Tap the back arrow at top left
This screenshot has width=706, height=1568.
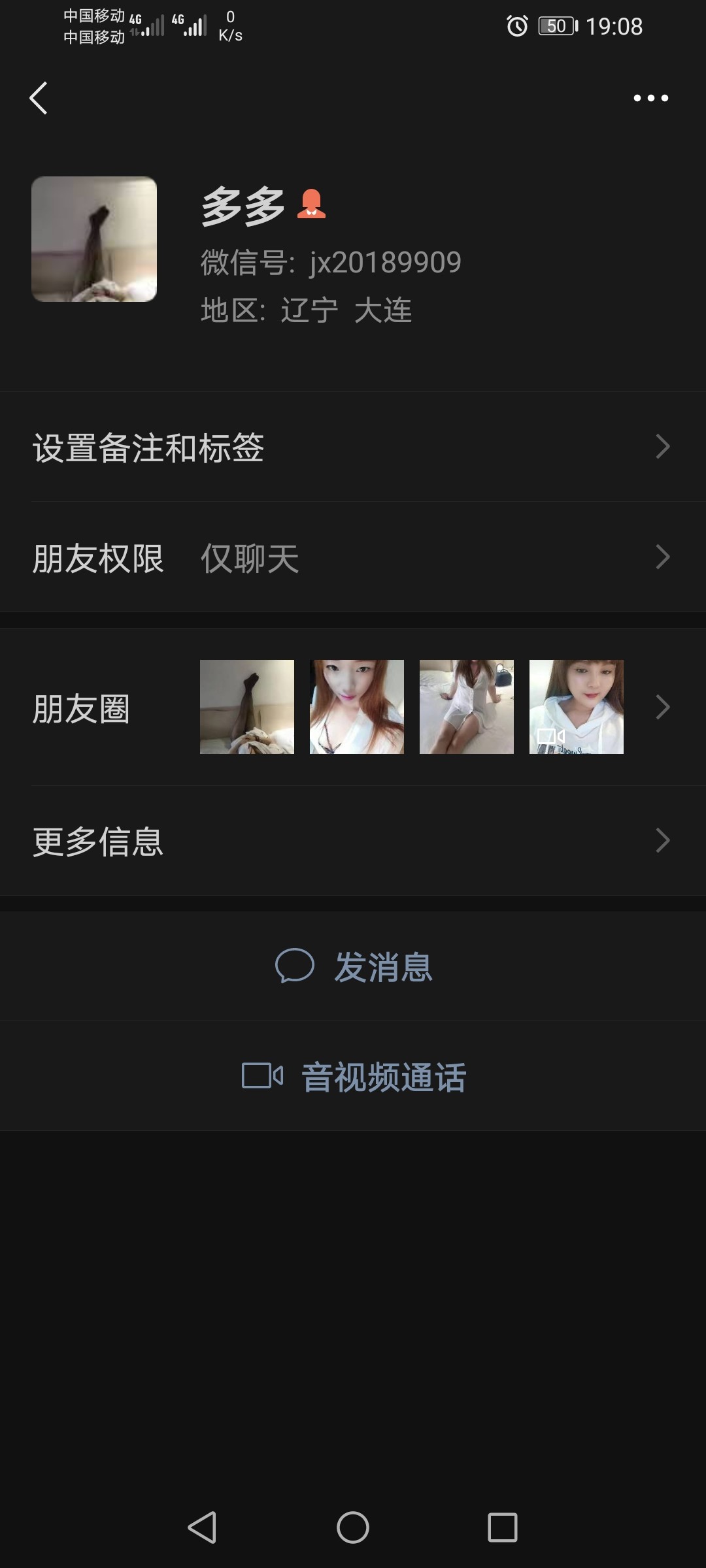click(39, 99)
